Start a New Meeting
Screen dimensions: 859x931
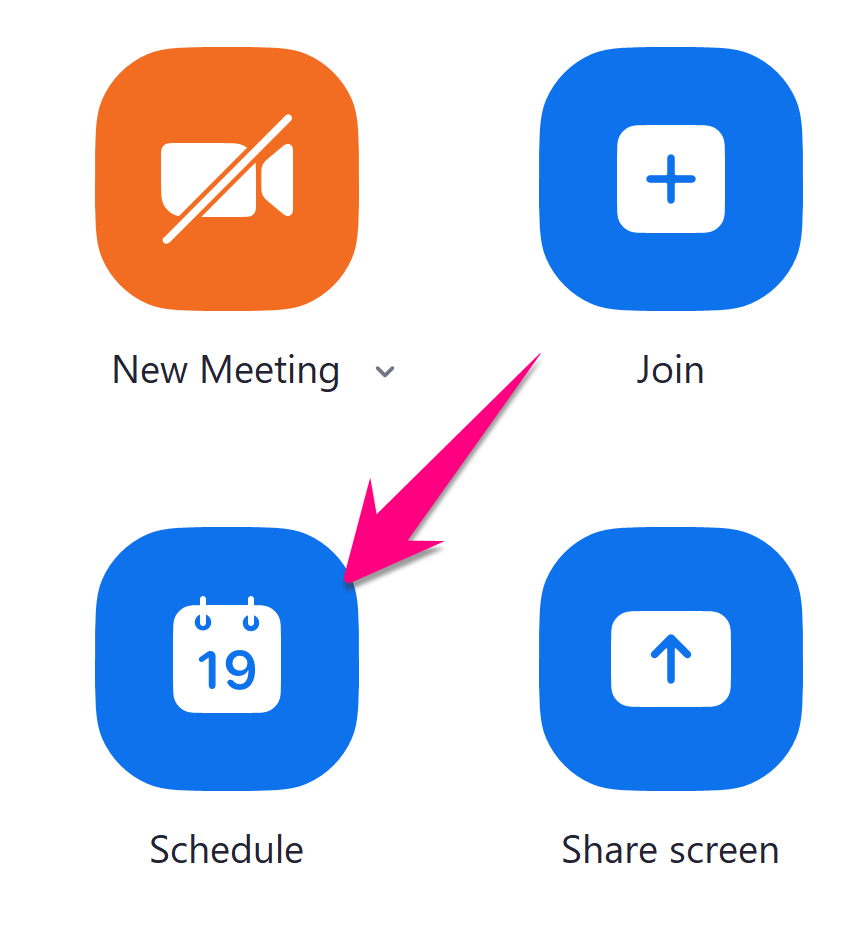[227, 180]
